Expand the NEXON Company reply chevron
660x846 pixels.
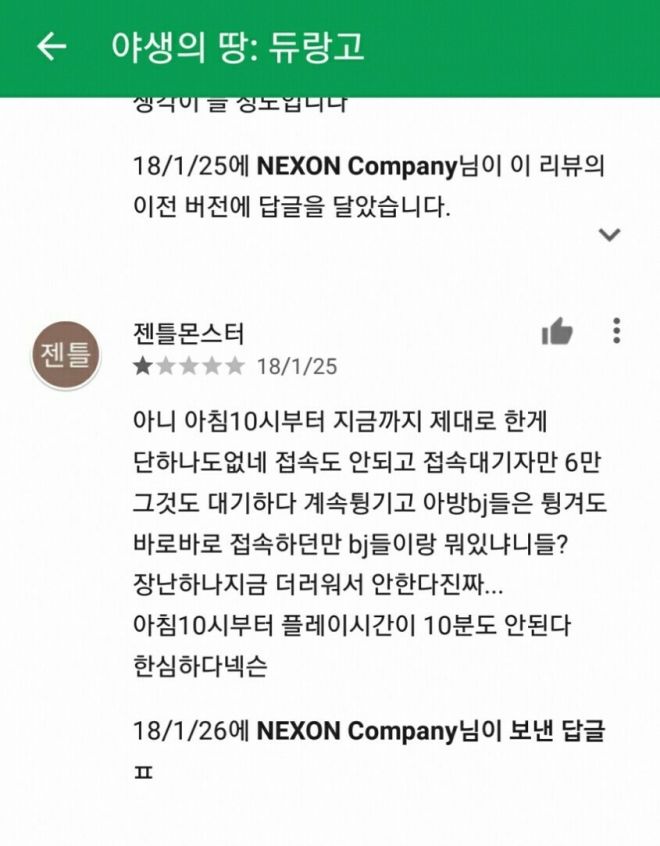point(609,235)
